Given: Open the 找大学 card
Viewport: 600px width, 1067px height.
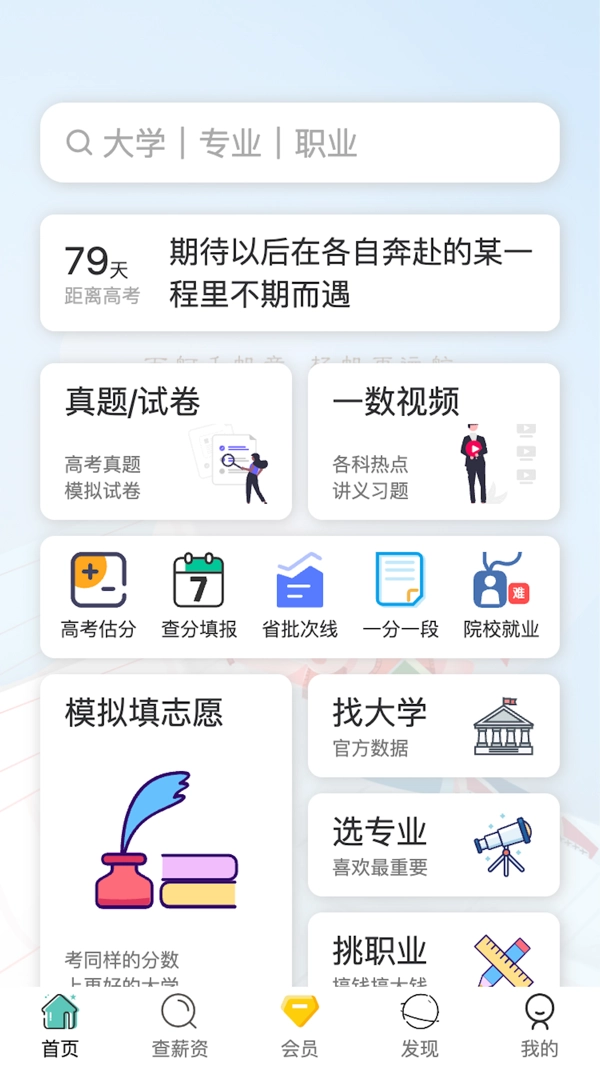Looking at the screenshot, I should tap(433, 726).
